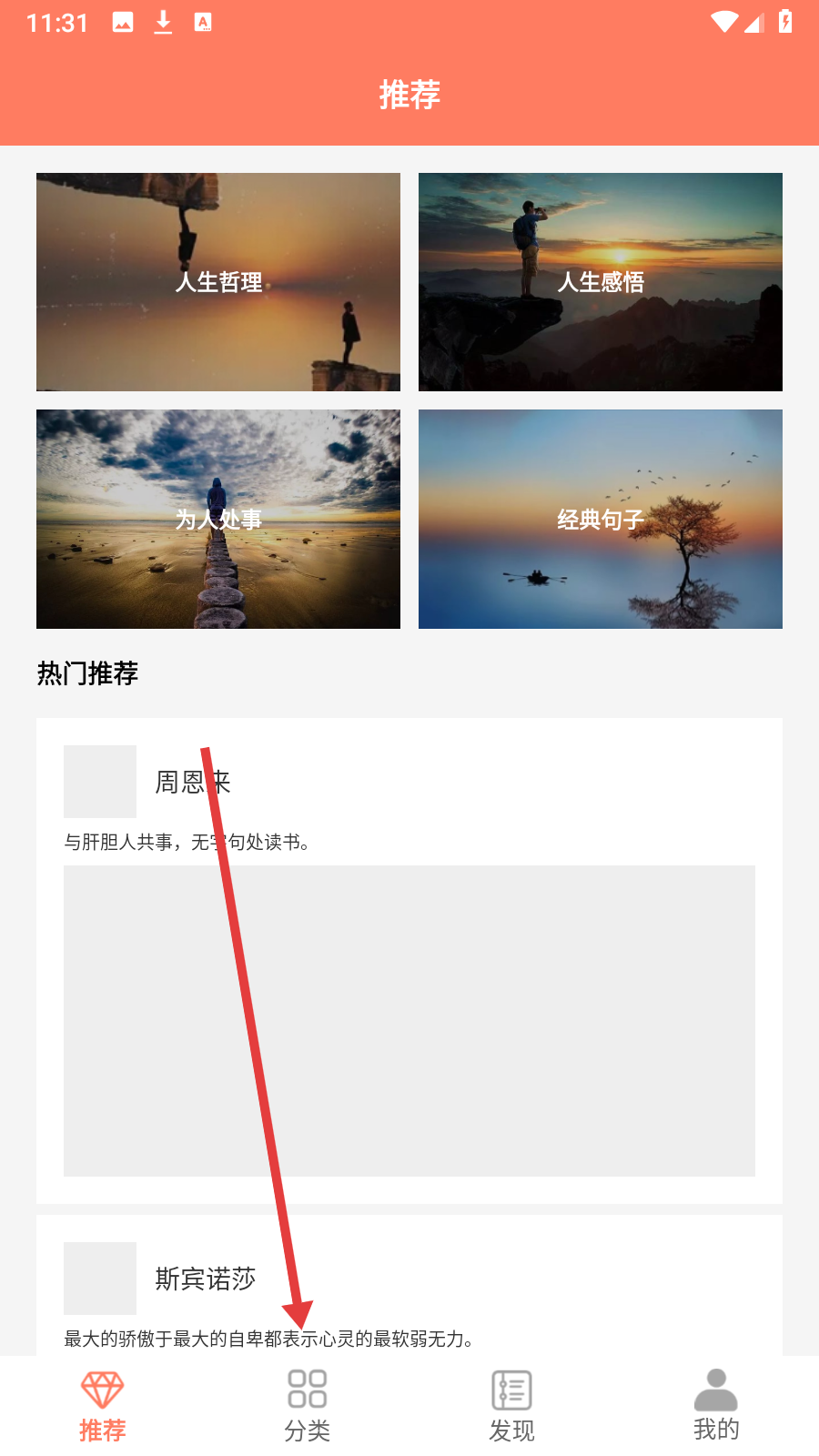Open the 周恩来 quote card

click(409, 960)
